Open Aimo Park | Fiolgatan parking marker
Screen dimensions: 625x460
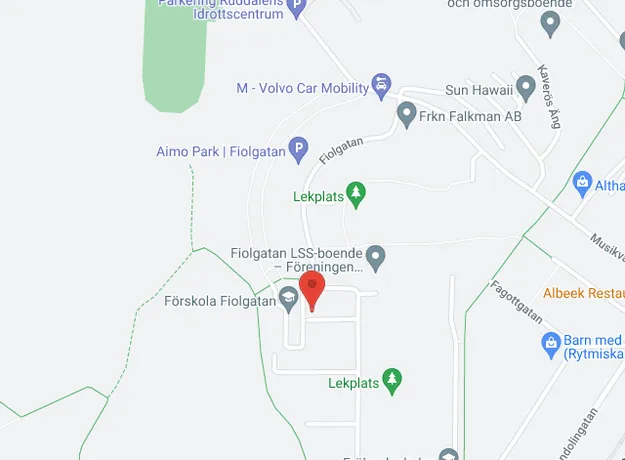297,151
